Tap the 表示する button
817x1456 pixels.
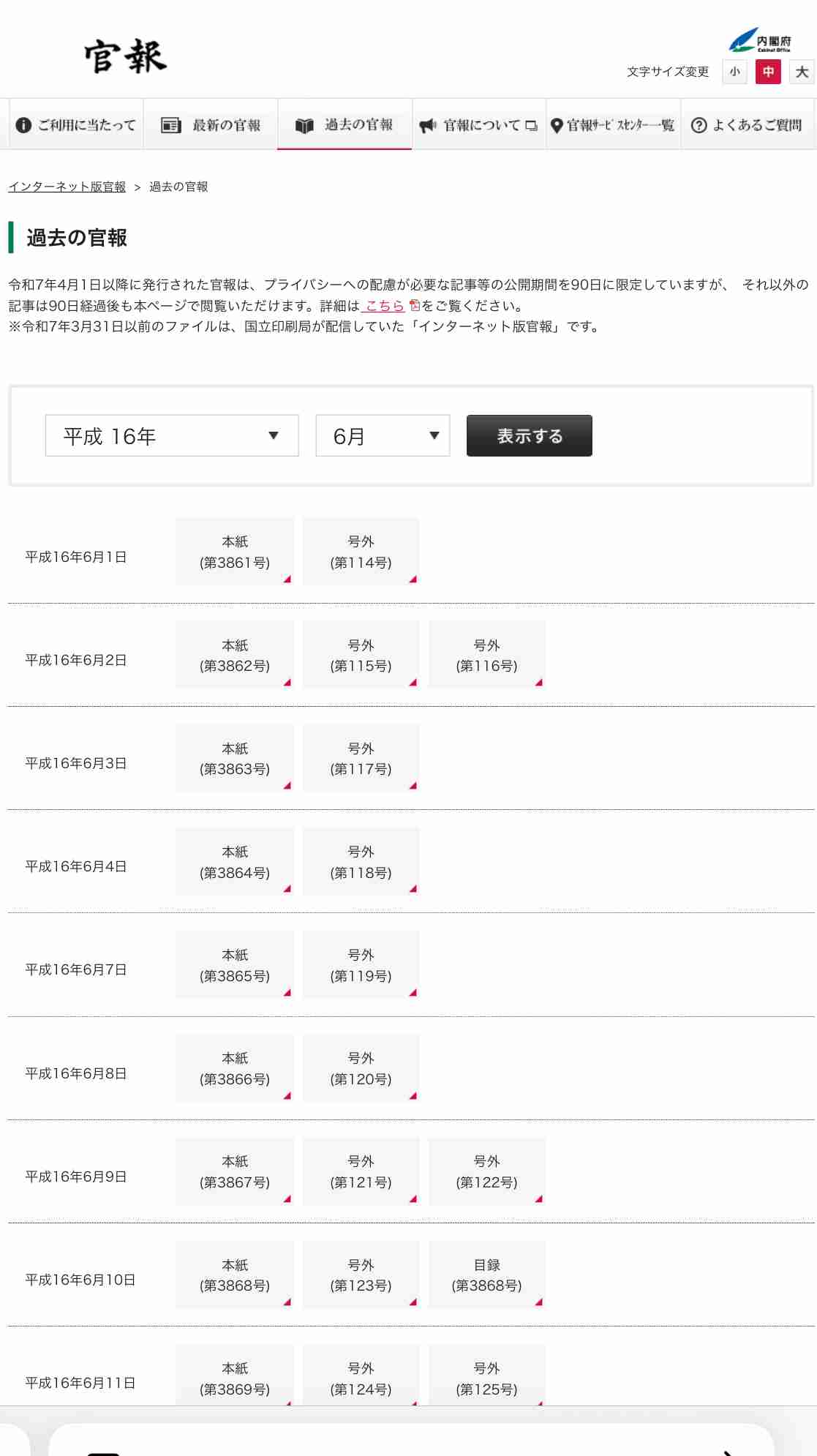530,436
